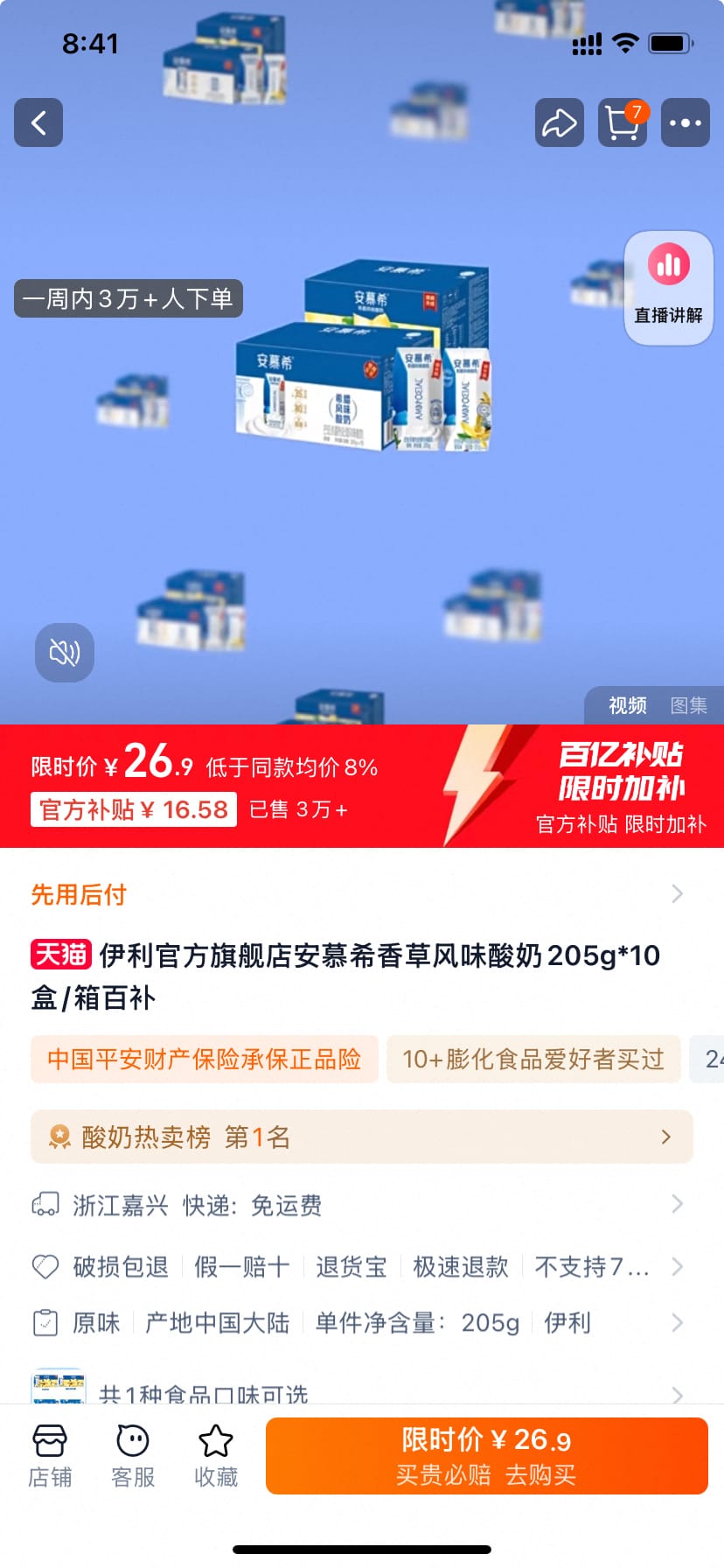
Task: Unmute the product video sound
Action: [64, 653]
